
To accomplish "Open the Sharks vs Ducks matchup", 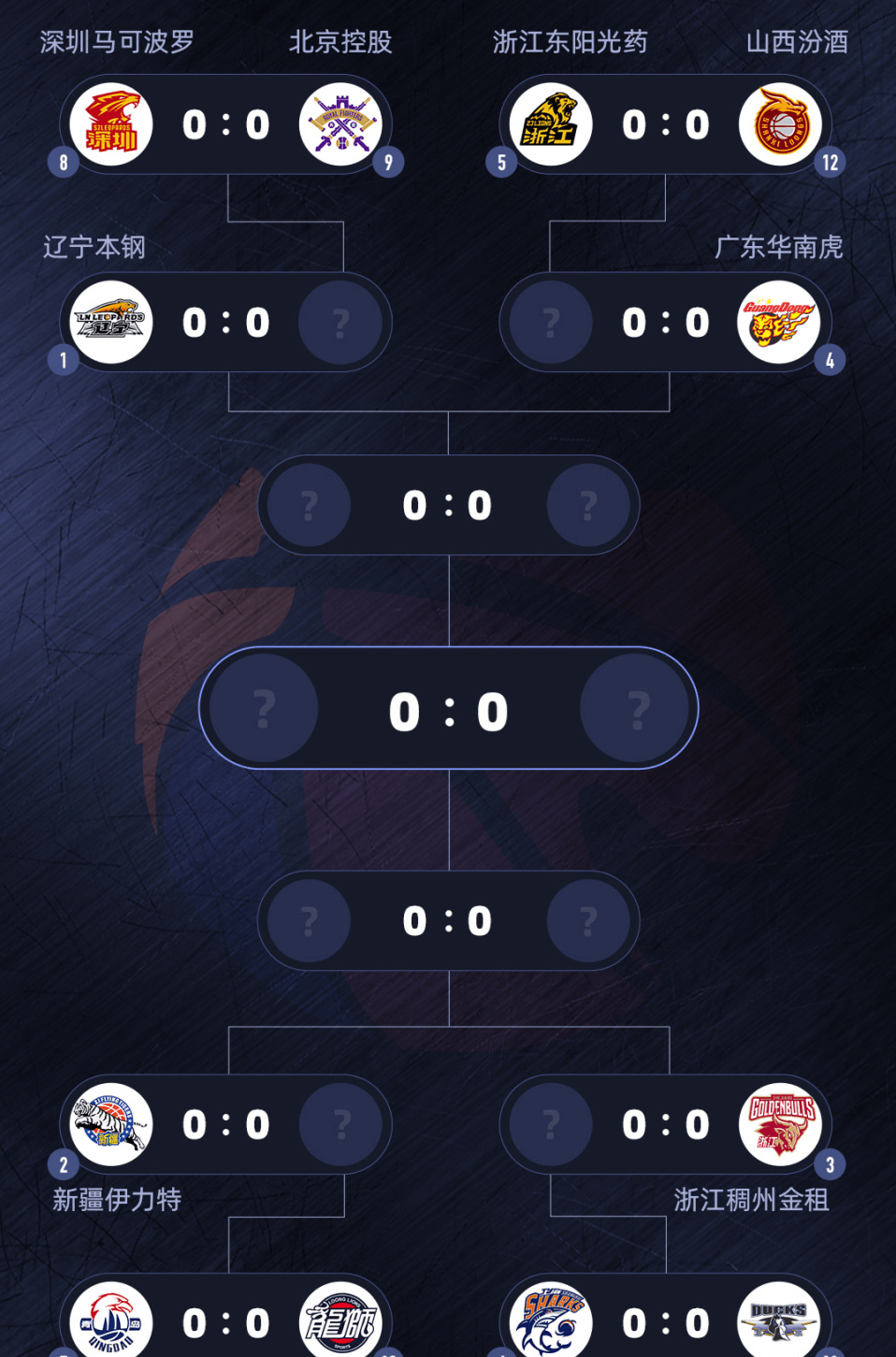I will click(x=665, y=1321).
